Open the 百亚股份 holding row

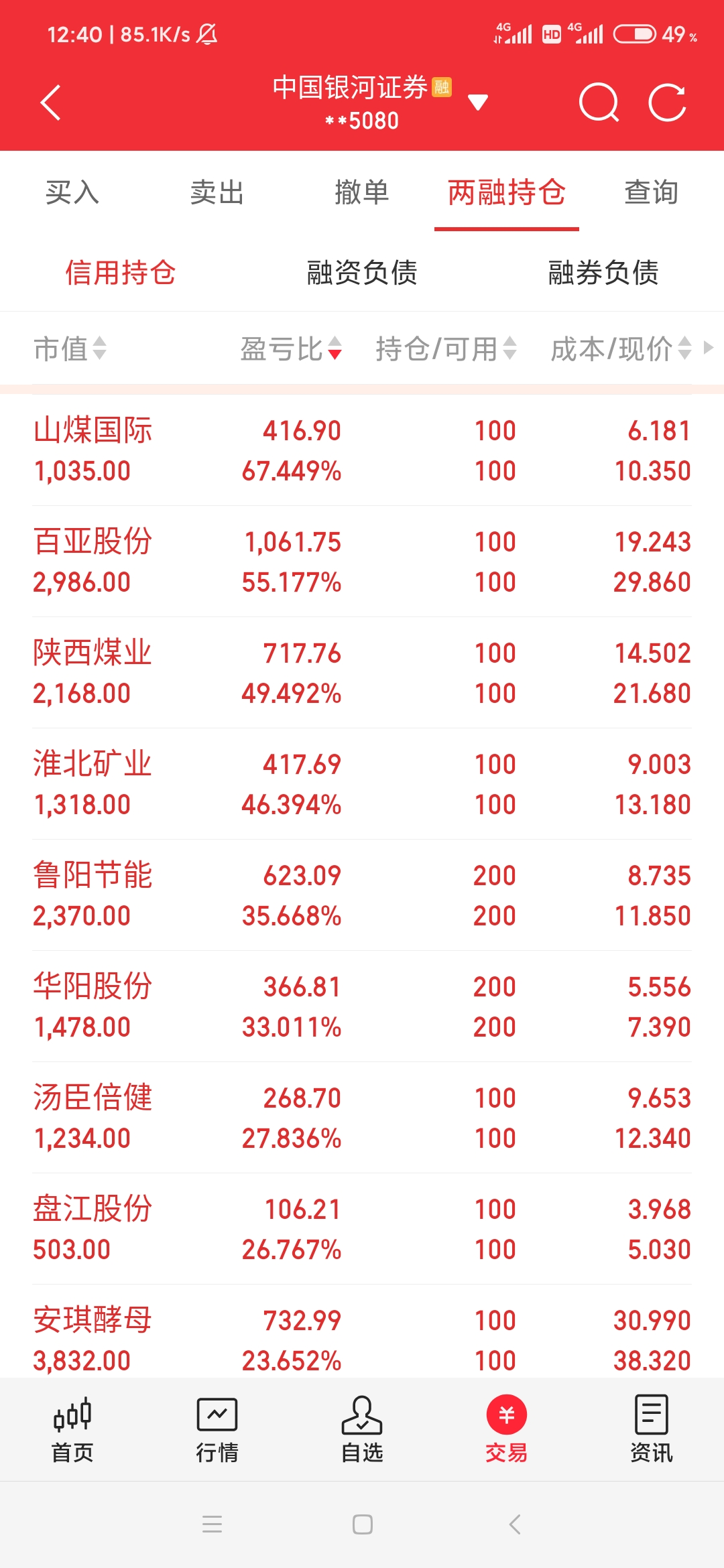[362, 562]
